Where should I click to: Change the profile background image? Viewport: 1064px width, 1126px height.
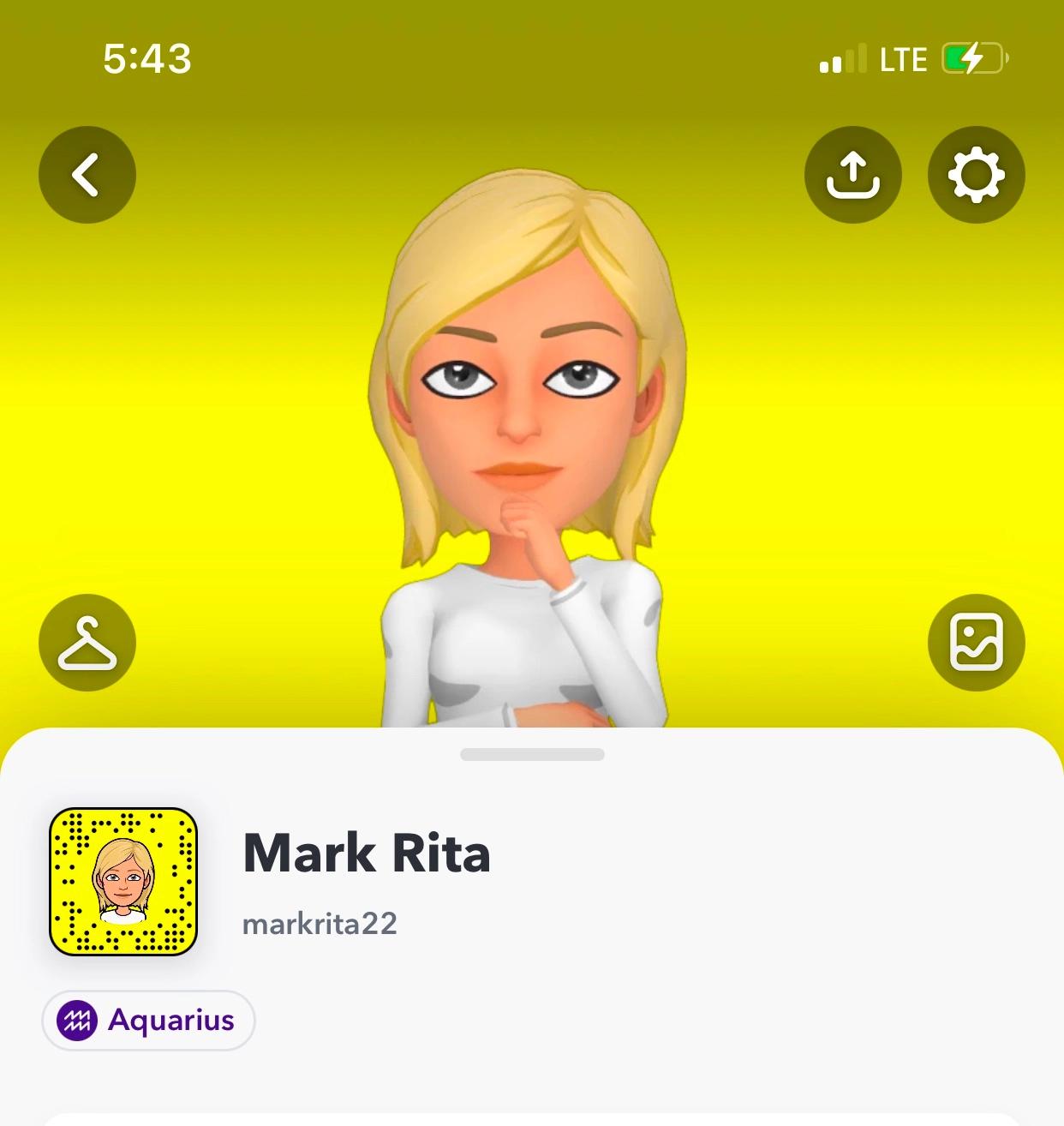point(976,643)
